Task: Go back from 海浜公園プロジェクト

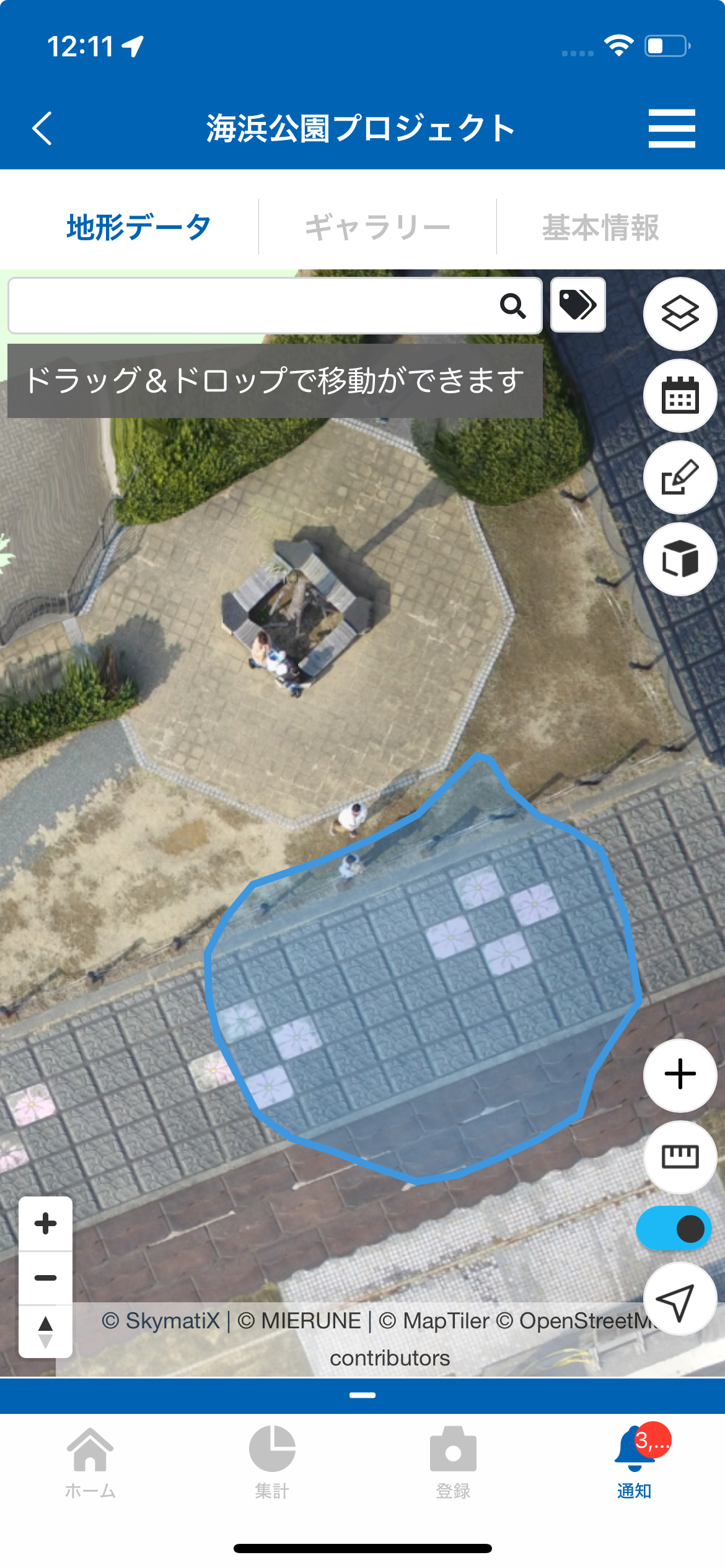Action: (42, 129)
